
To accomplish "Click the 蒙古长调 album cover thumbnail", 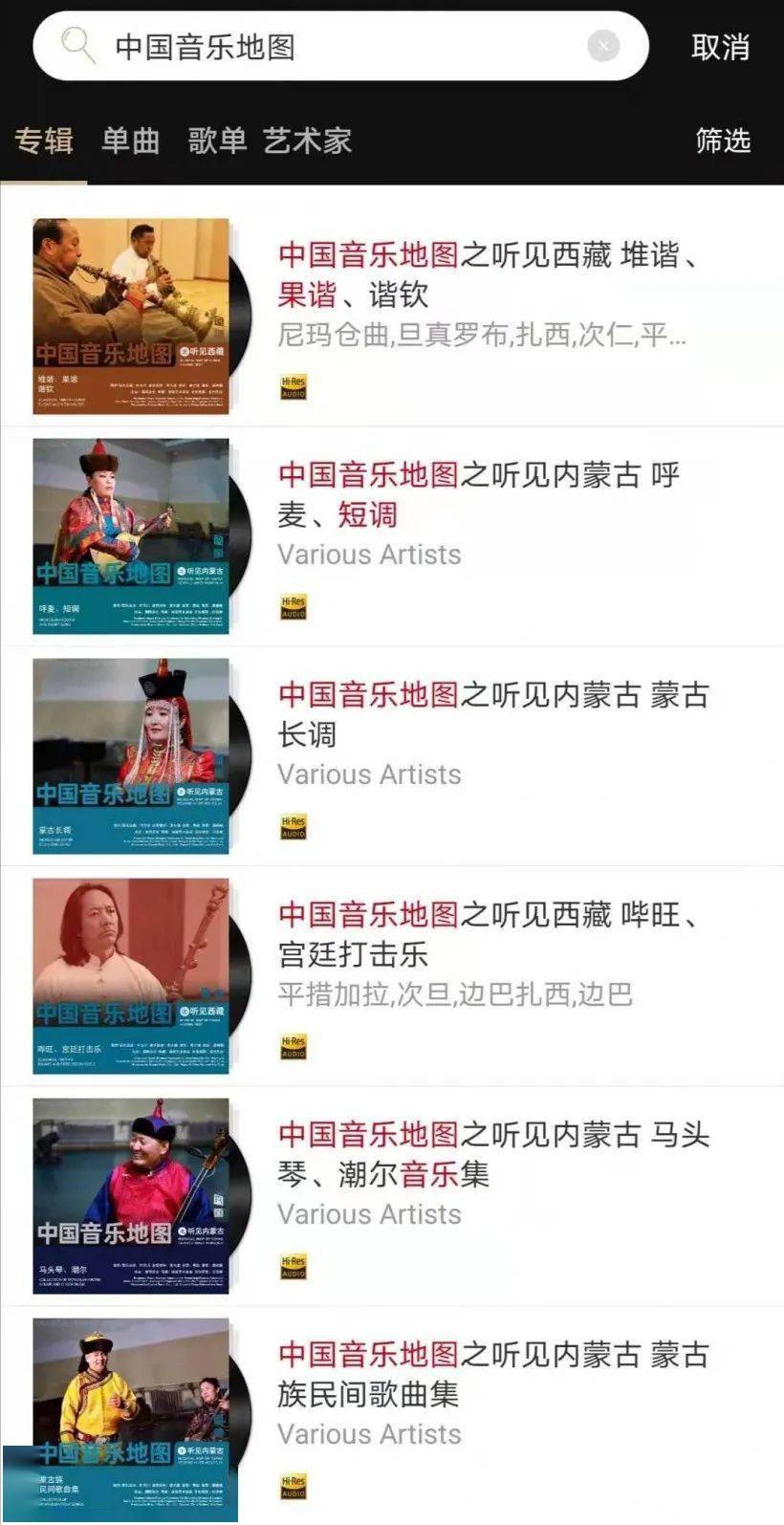I will point(131,754).
